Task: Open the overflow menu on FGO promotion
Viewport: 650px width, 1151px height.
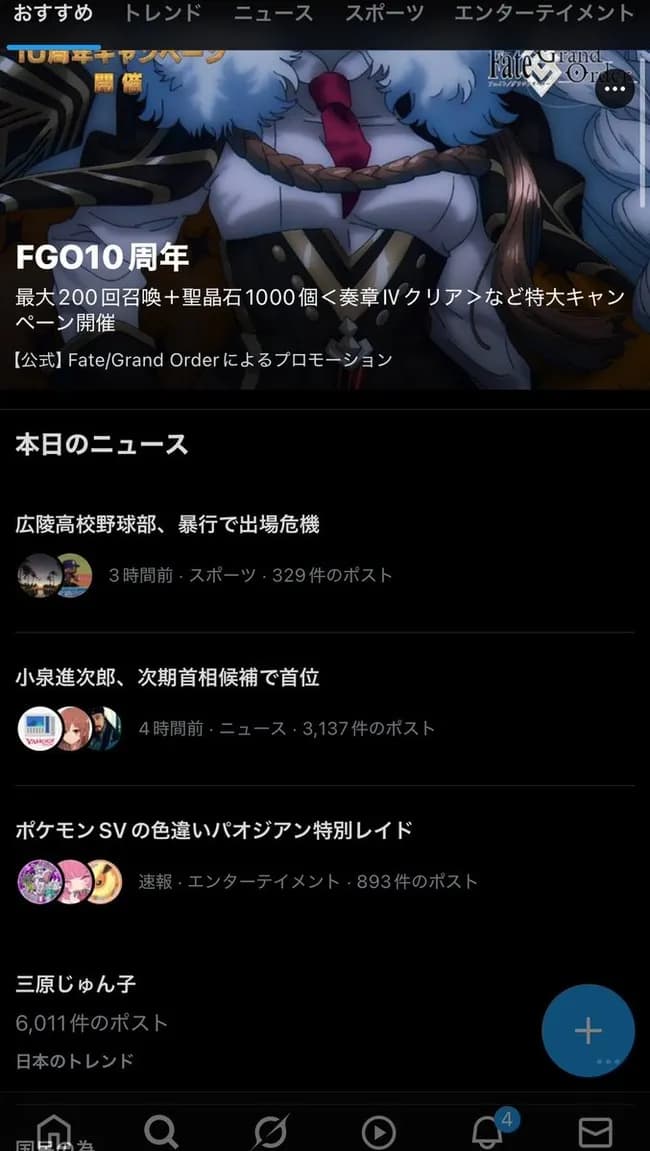Action: tap(614, 90)
